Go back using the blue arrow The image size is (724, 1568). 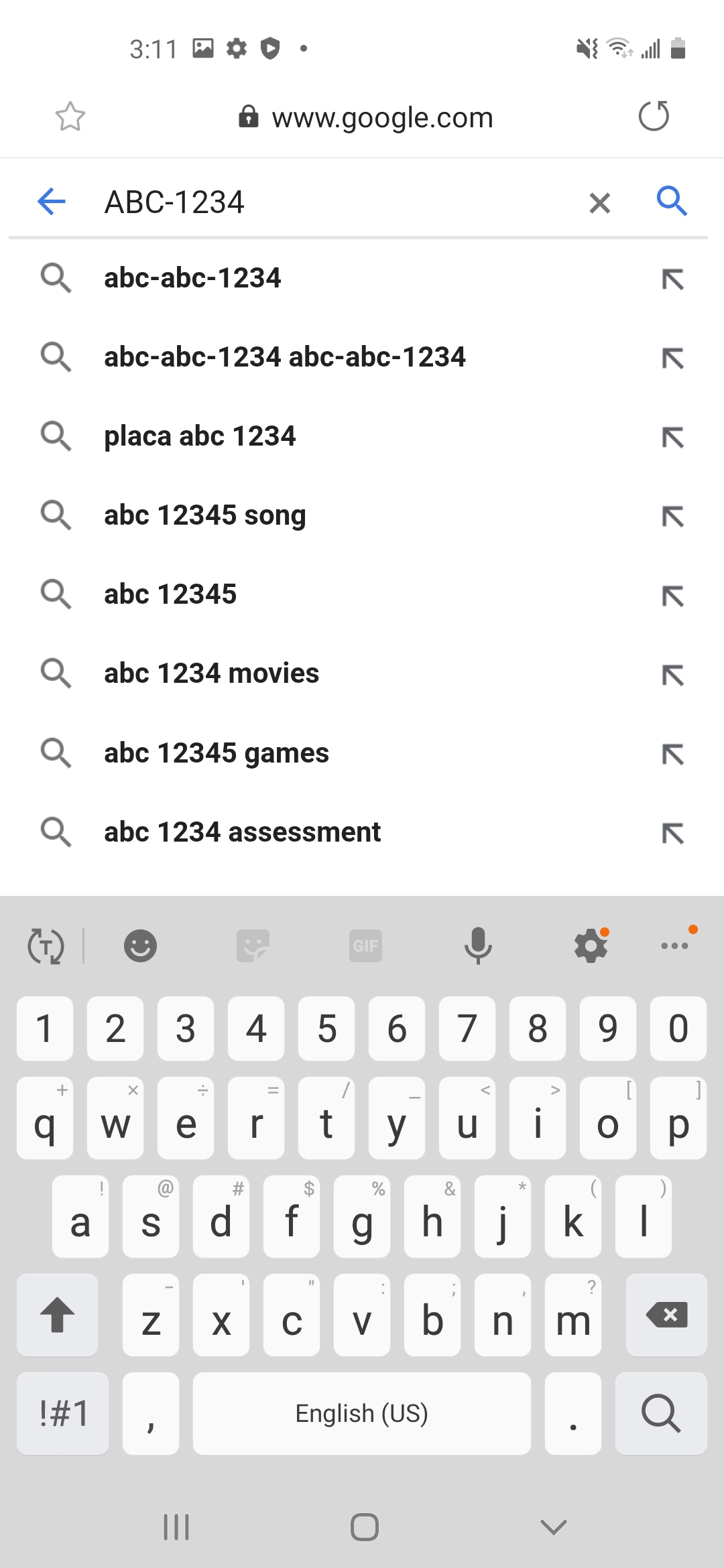(52, 201)
